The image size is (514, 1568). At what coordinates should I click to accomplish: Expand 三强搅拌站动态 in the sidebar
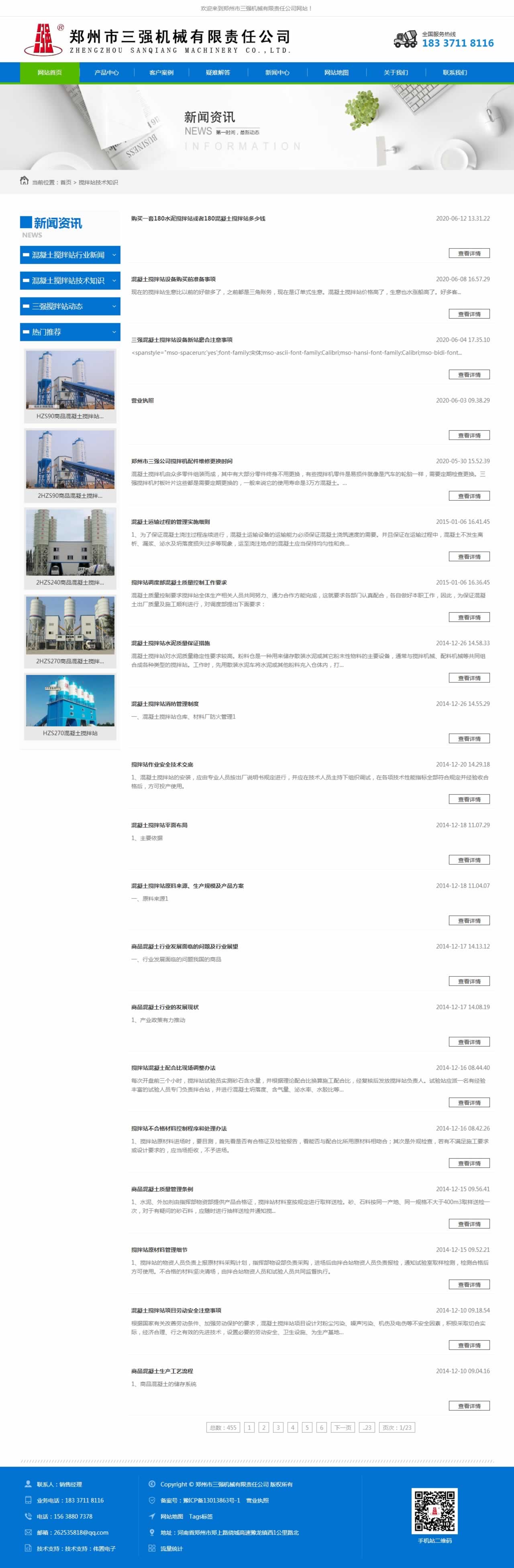click(x=70, y=306)
